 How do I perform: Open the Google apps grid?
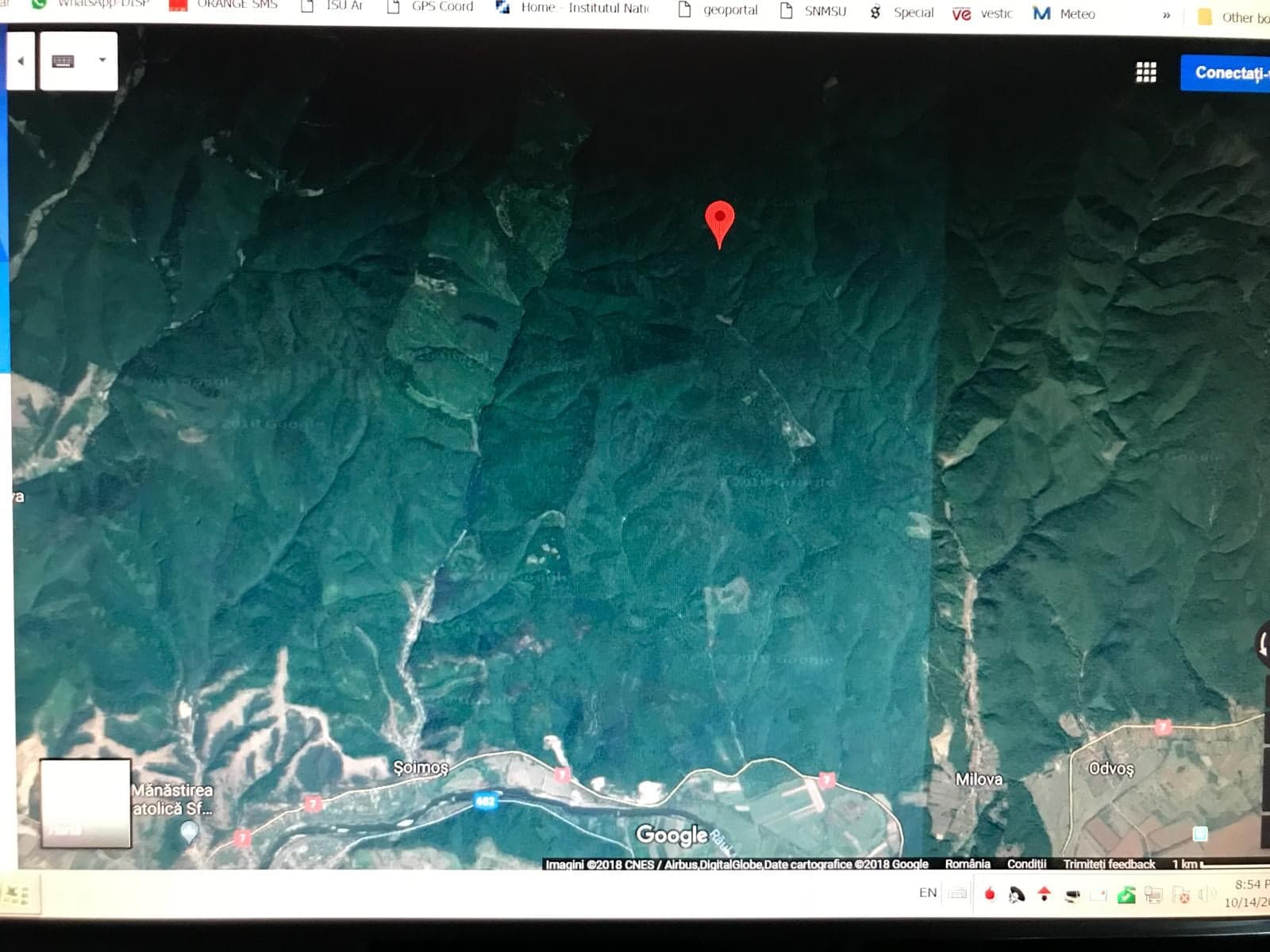[1145, 73]
